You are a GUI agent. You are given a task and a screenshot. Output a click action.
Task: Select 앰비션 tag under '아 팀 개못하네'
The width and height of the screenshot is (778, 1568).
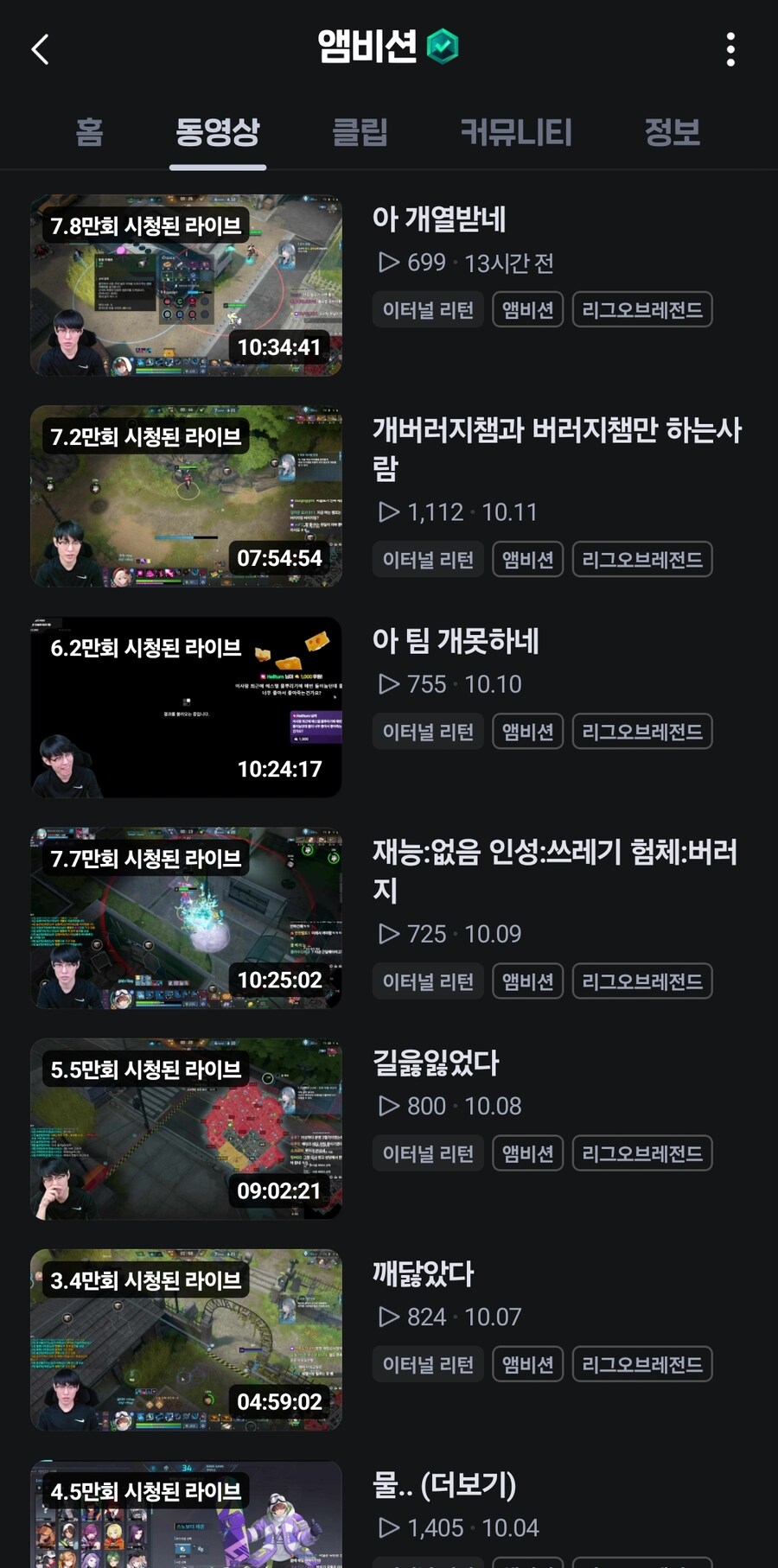[x=527, y=732]
